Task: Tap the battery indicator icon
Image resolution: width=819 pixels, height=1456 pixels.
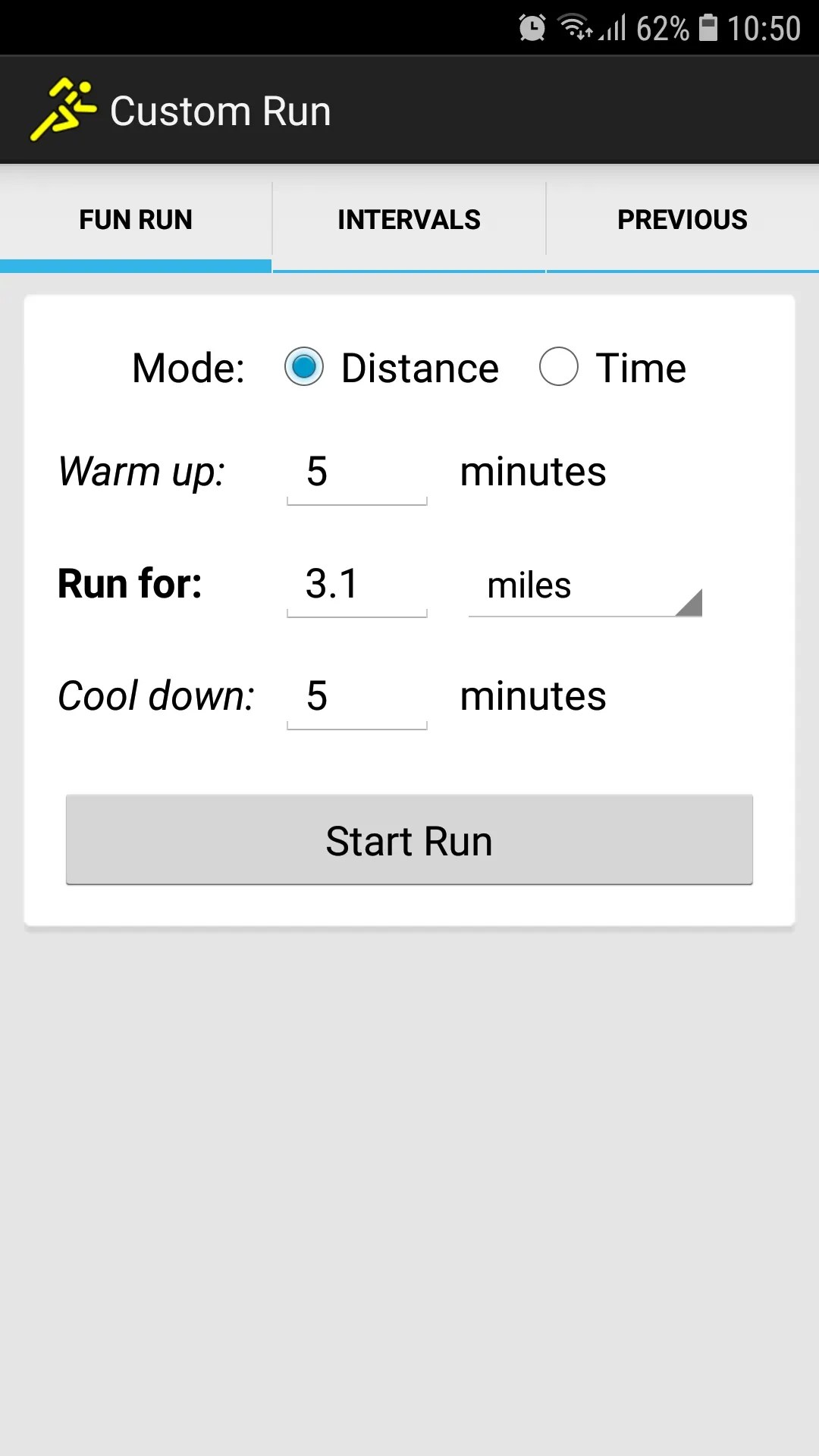Action: point(709,27)
